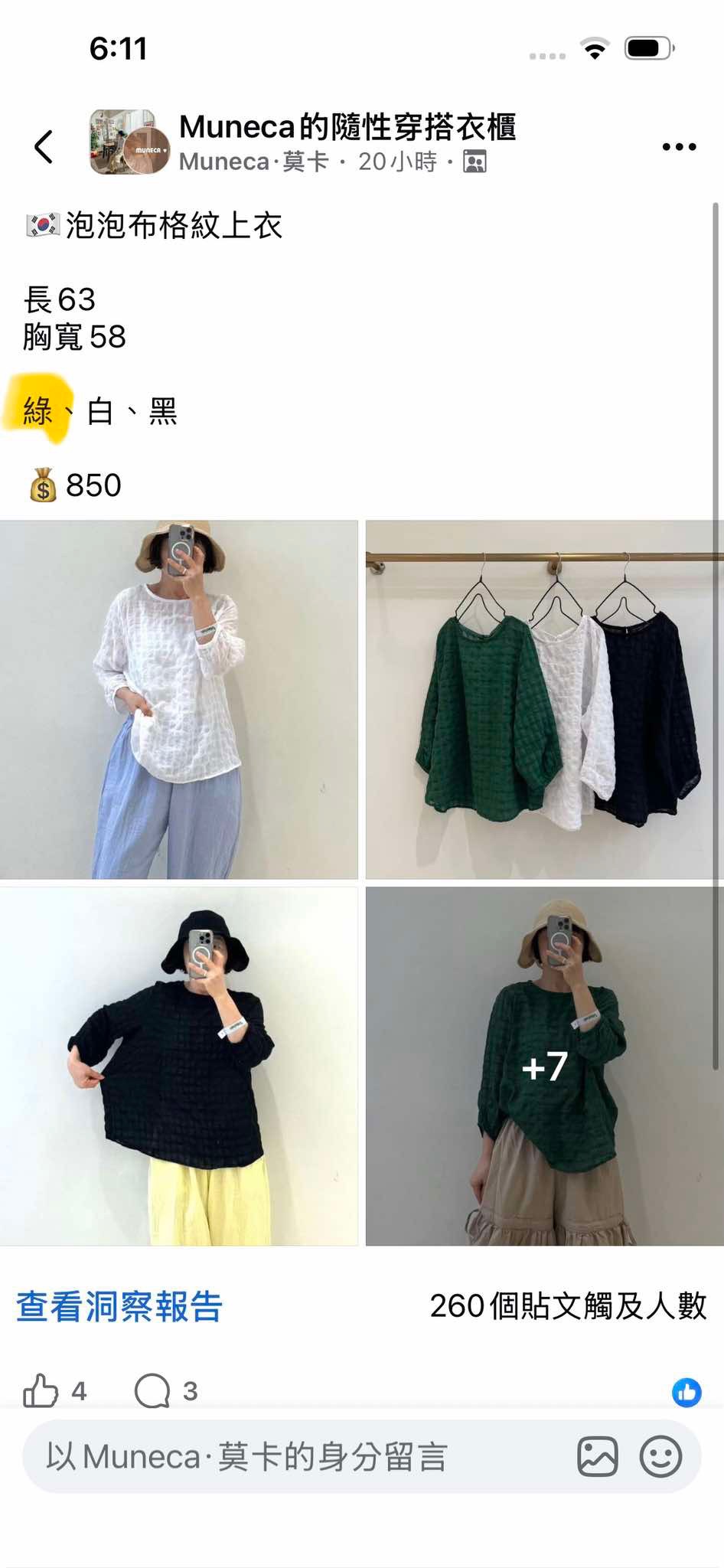Tap the +7 overlay to see more photos
724x1568 pixels.
546,1065
